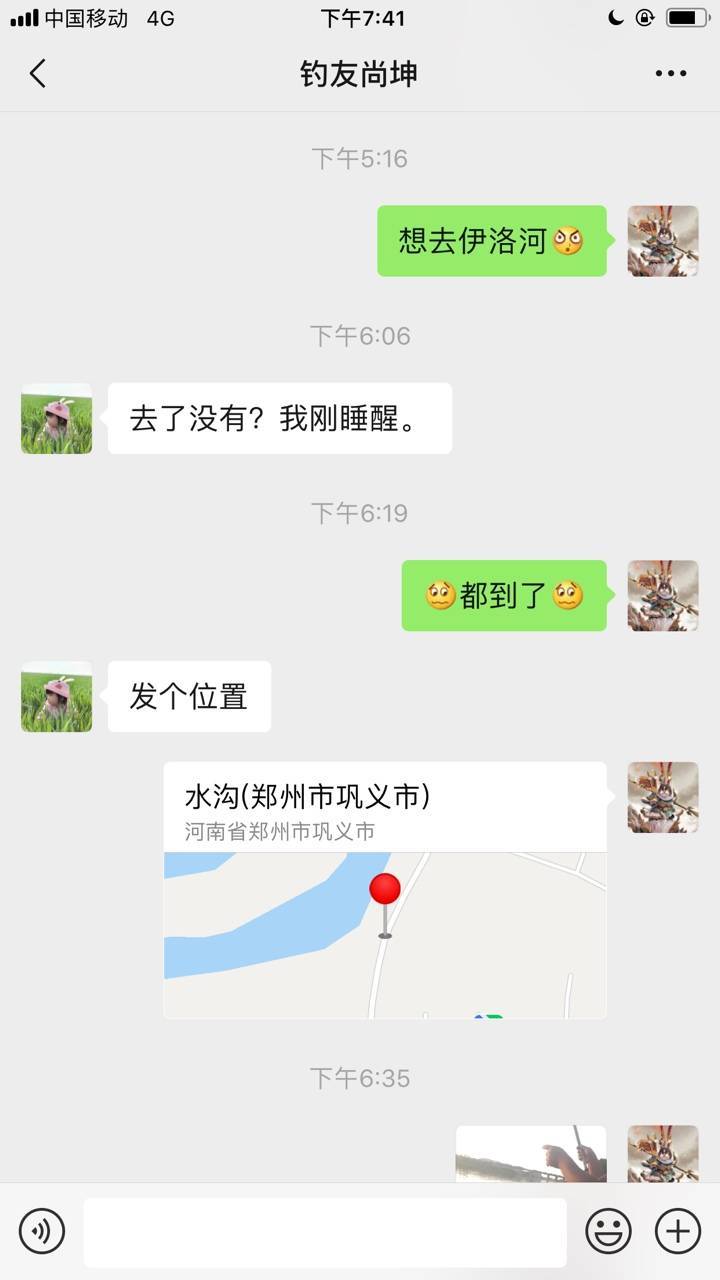Open the shared location 水沟(郑州市巩义市)
The image size is (720, 1280).
coord(385,890)
